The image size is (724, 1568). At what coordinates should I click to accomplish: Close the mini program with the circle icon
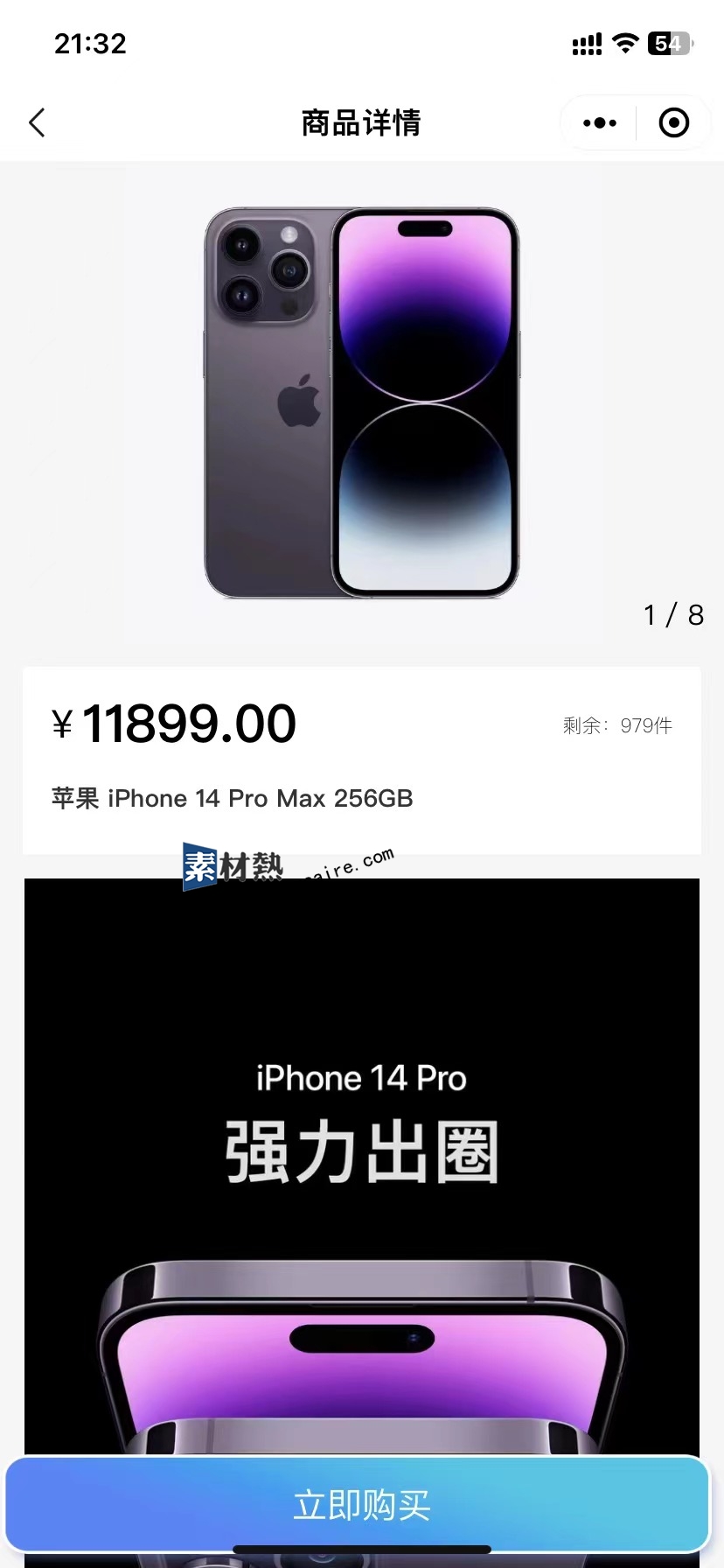coord(673,123)
